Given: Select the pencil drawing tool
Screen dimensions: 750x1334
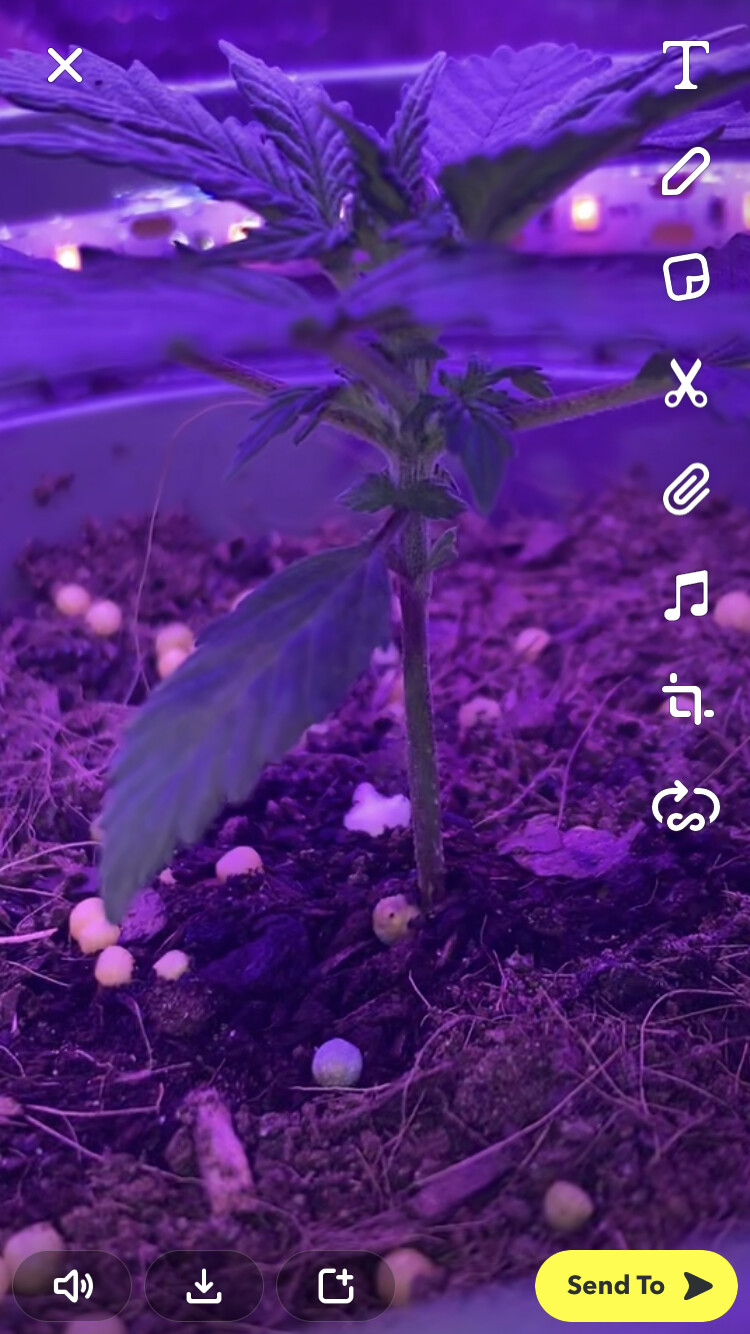Looking at the screenshot, I should point(686,171).
